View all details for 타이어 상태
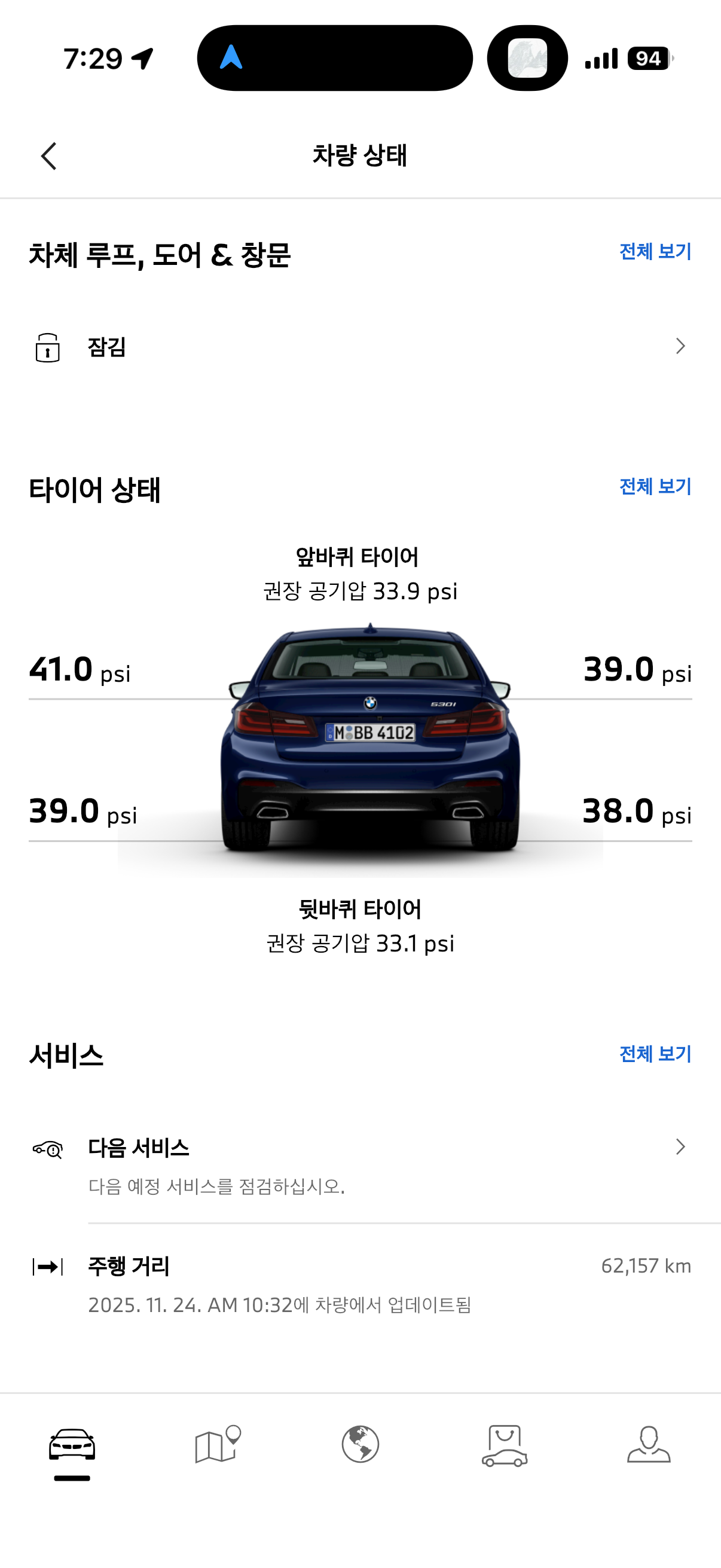 [655, 486]
